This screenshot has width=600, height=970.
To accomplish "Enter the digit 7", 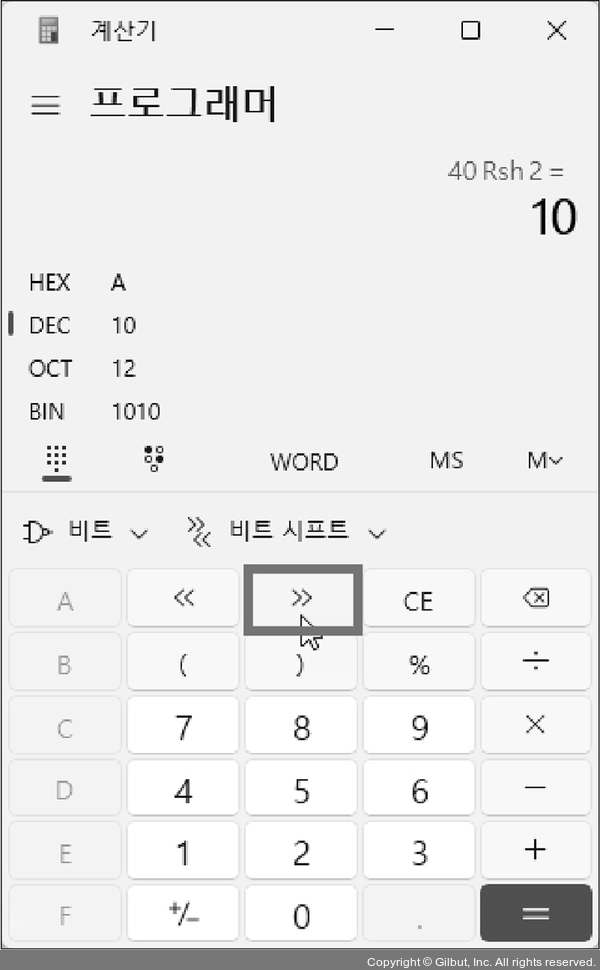I will click(x=183, y=727).
